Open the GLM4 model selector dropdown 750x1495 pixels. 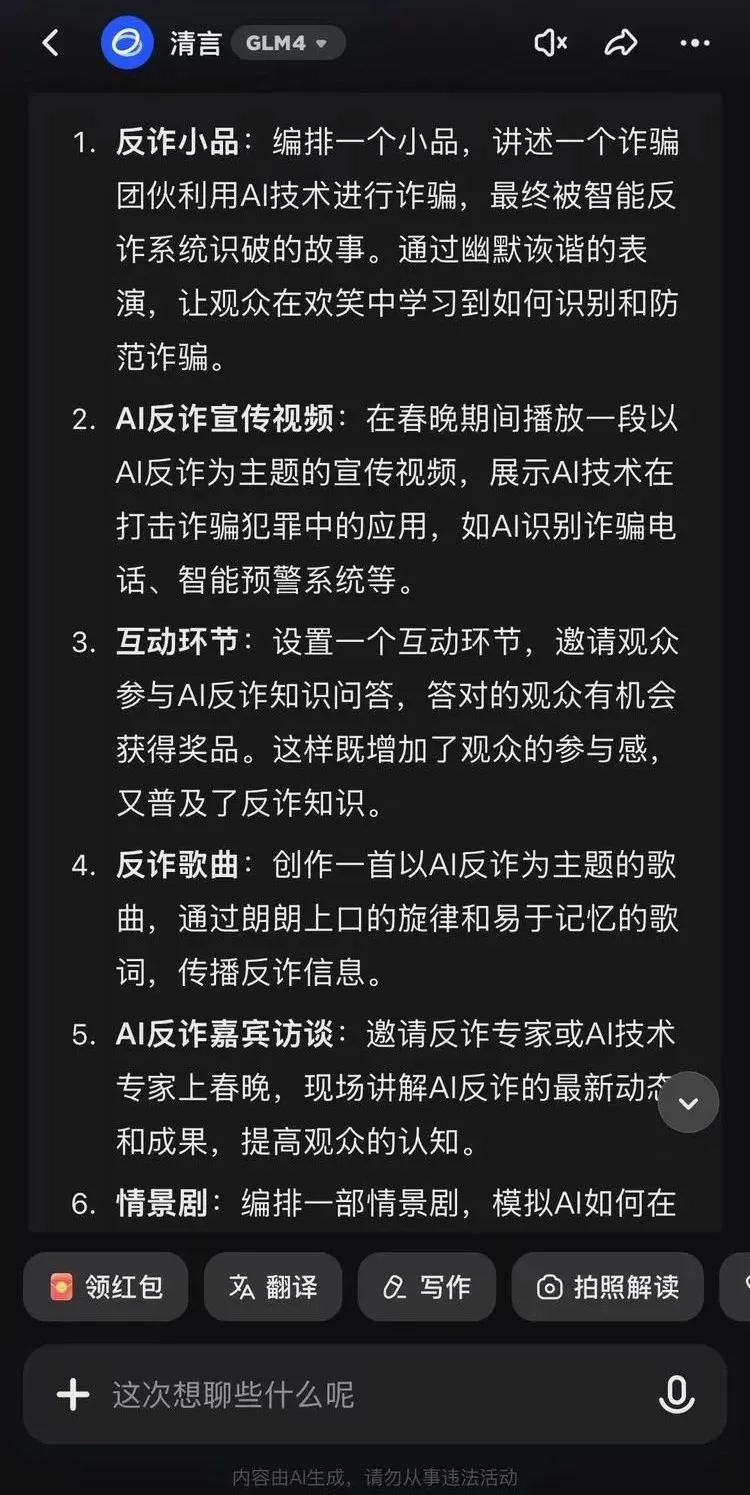(x=288, y=43)
